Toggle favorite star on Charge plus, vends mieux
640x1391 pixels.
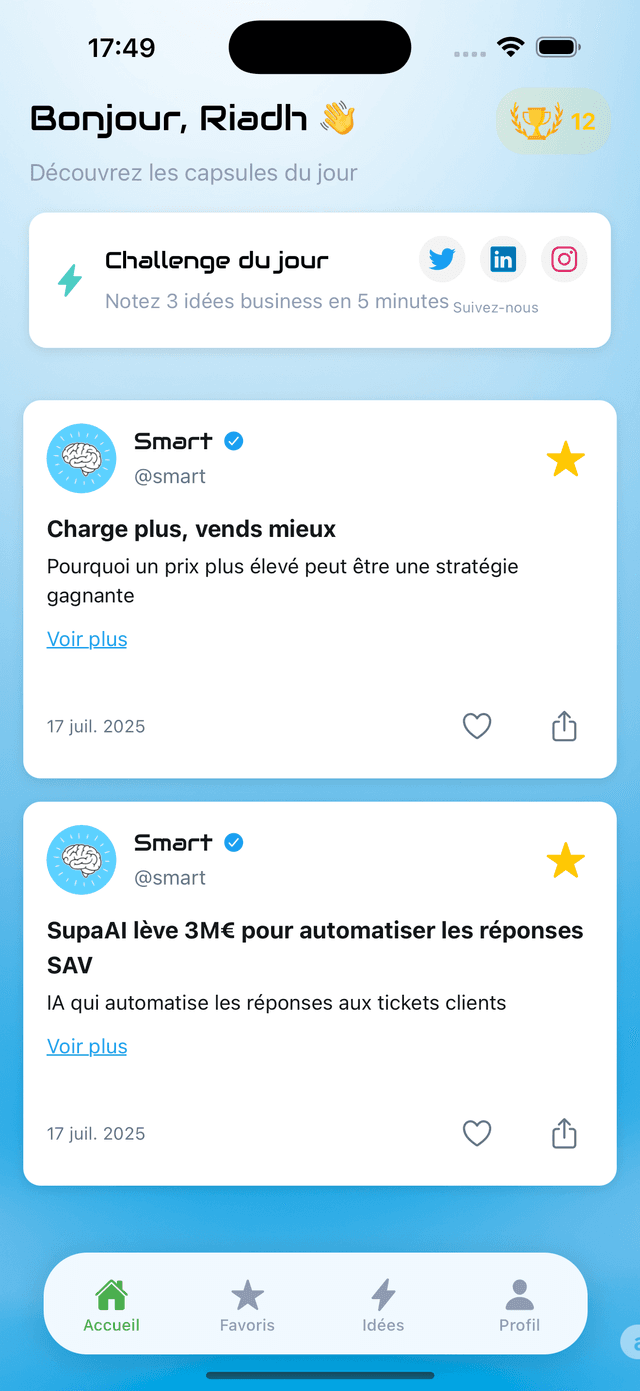pyautogui.click(x=565, y=460)
